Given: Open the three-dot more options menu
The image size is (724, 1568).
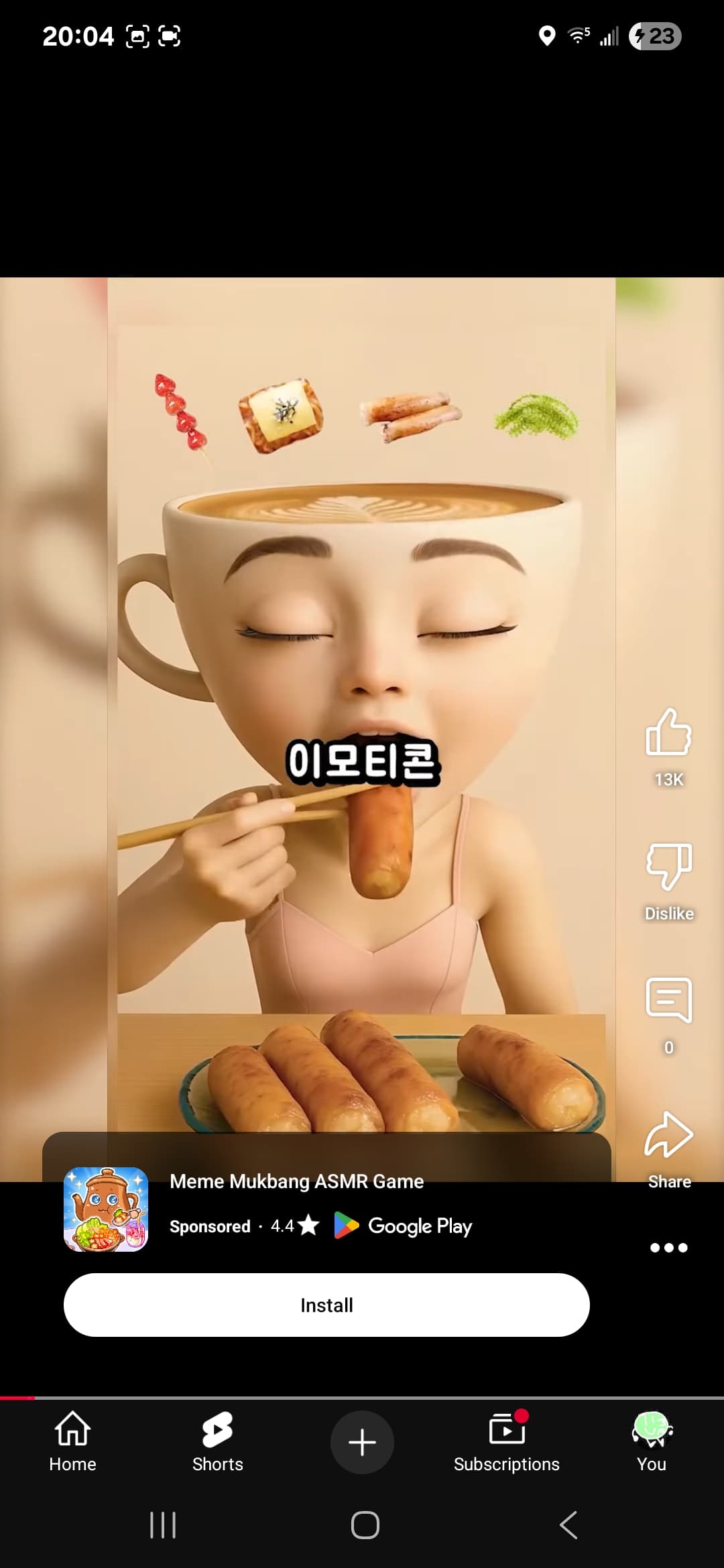Looking at the screenshot, I should (668, 1248).
